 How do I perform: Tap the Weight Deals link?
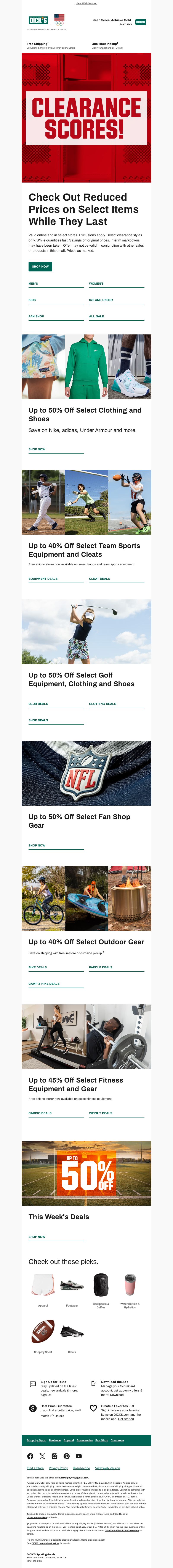click(101, 1113)
